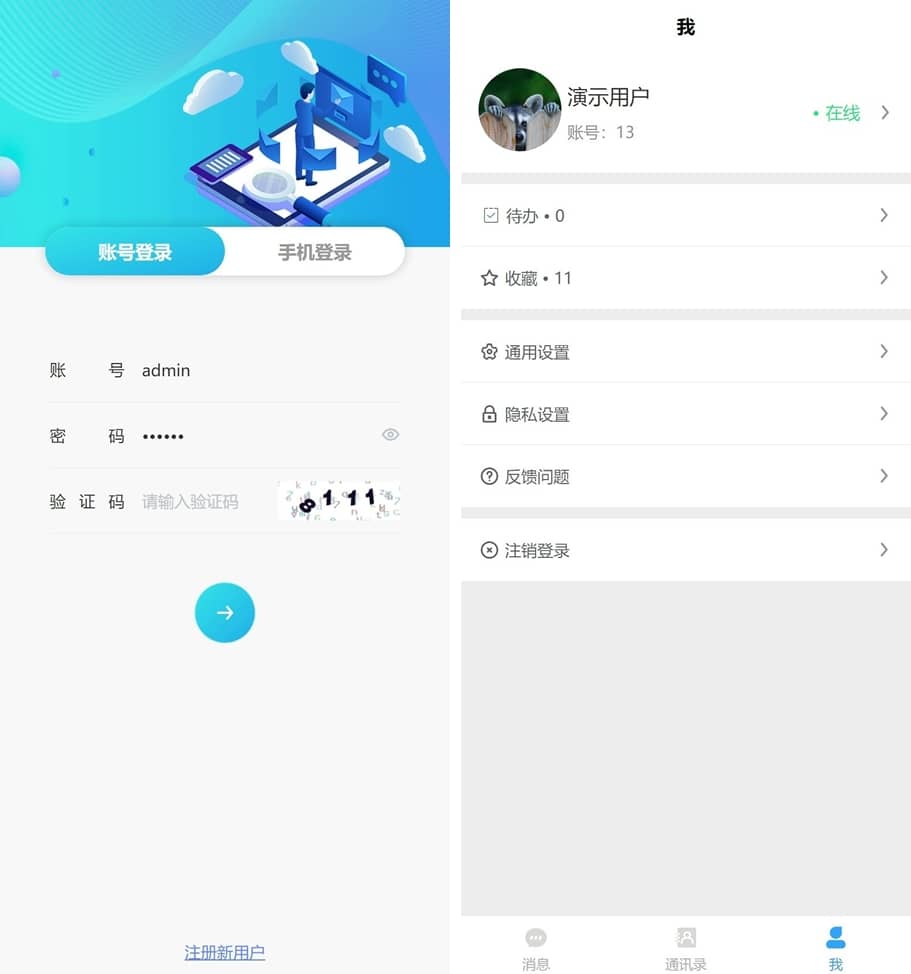Switch to the 手机登录 tab

pos(314,252)
